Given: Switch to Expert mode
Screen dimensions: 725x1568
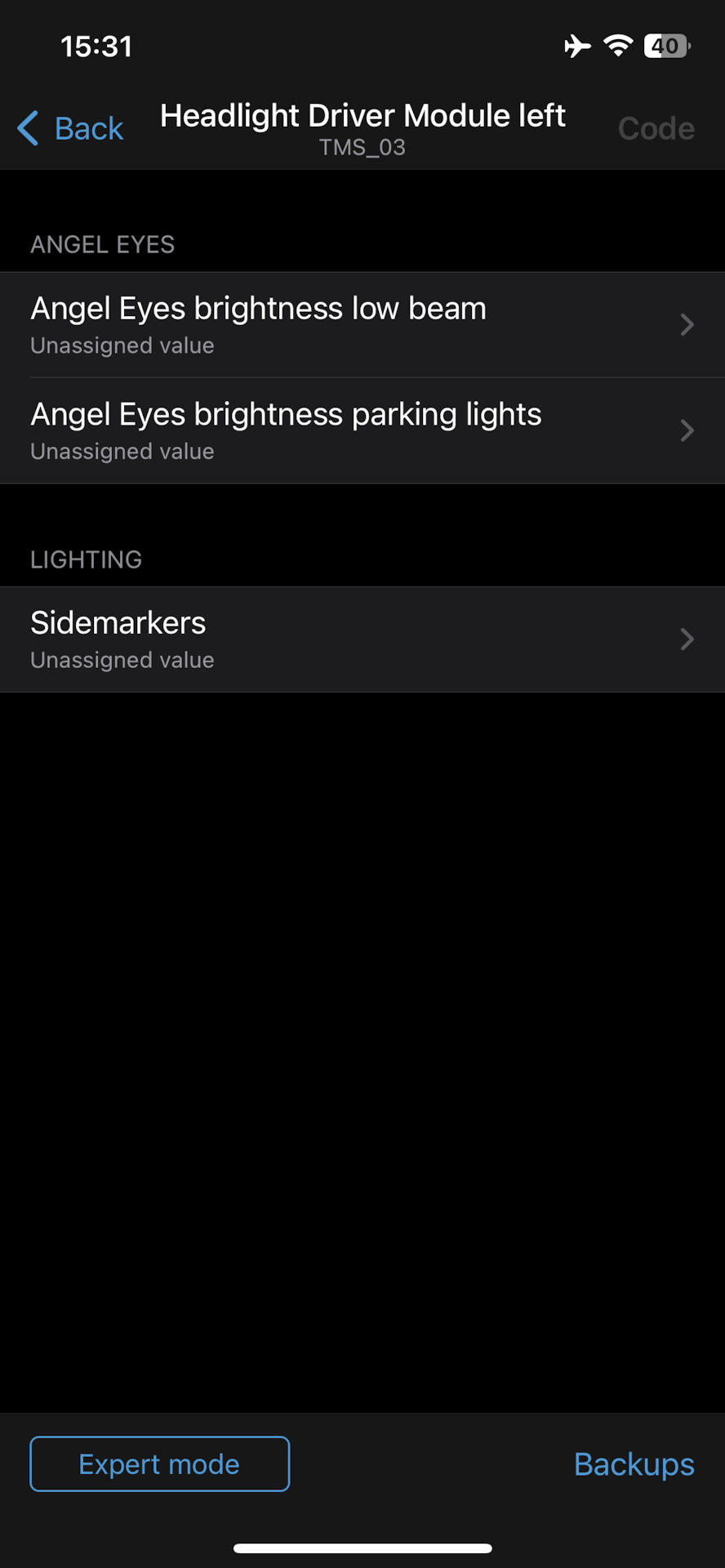Looking at the screenshot, I should tap(160, 1464).
